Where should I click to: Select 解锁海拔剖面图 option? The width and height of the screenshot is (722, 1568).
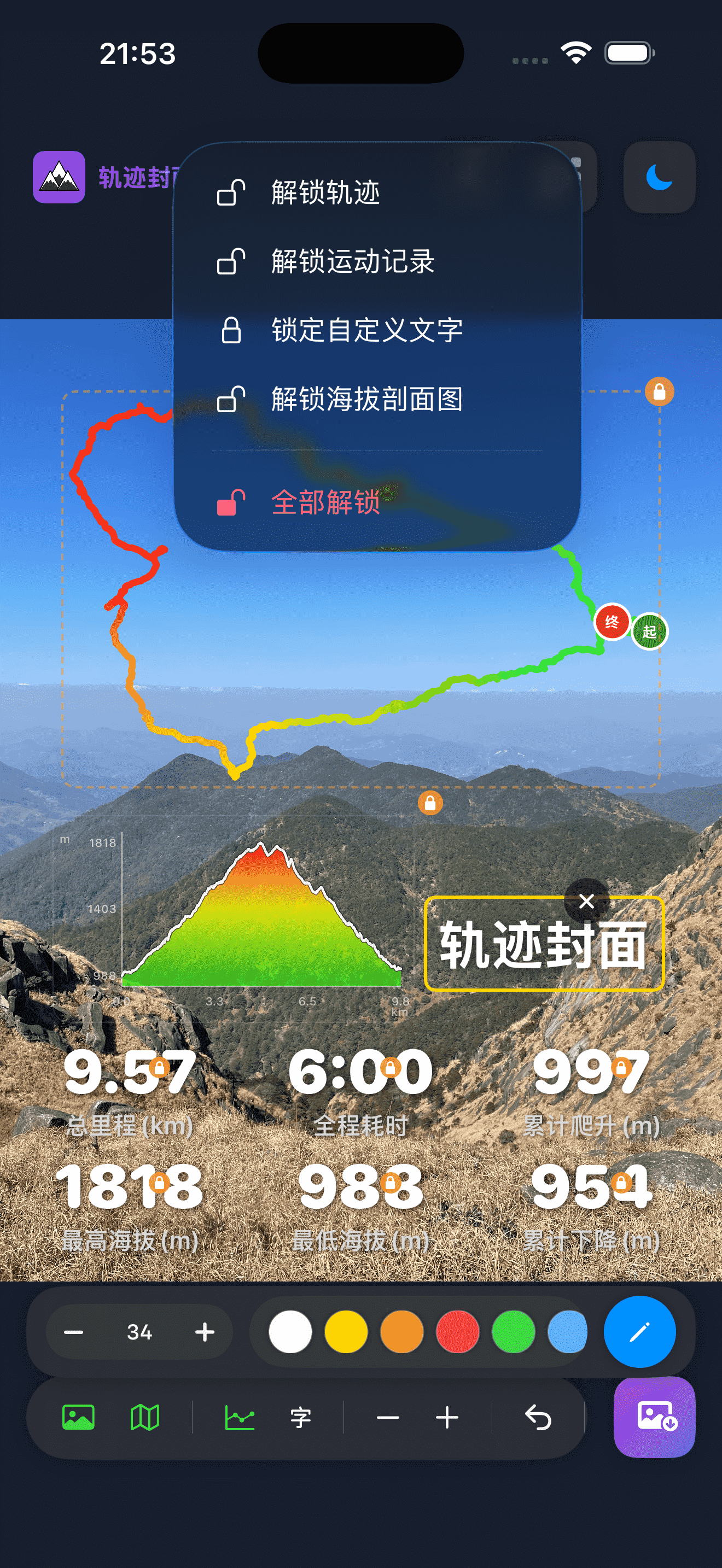pos(366,399)
